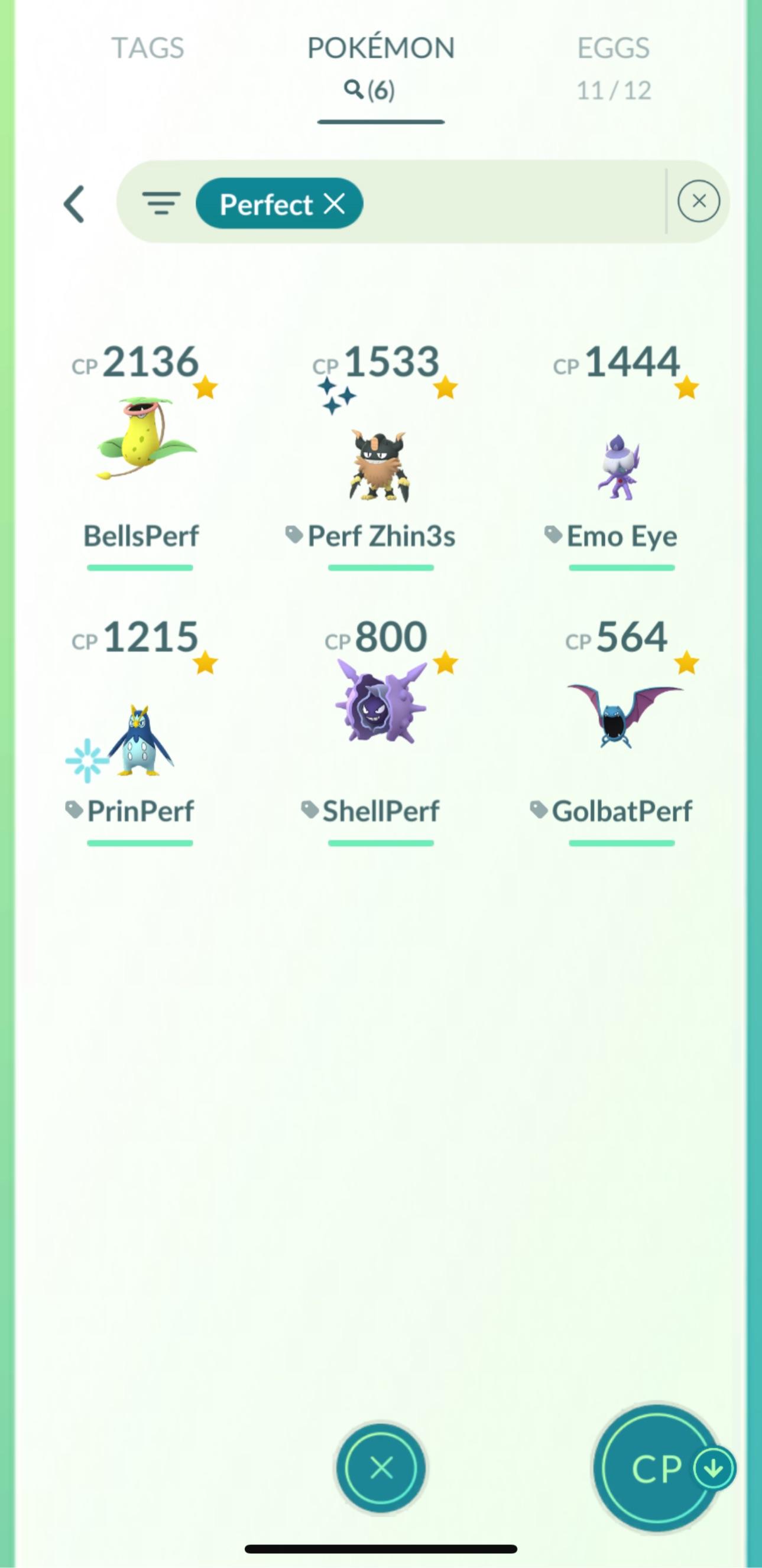This screenshot has height=1568, width=762.
Task: Select the Perf Zhin3s Pokémon name link
Action: (x=381, y=536)
